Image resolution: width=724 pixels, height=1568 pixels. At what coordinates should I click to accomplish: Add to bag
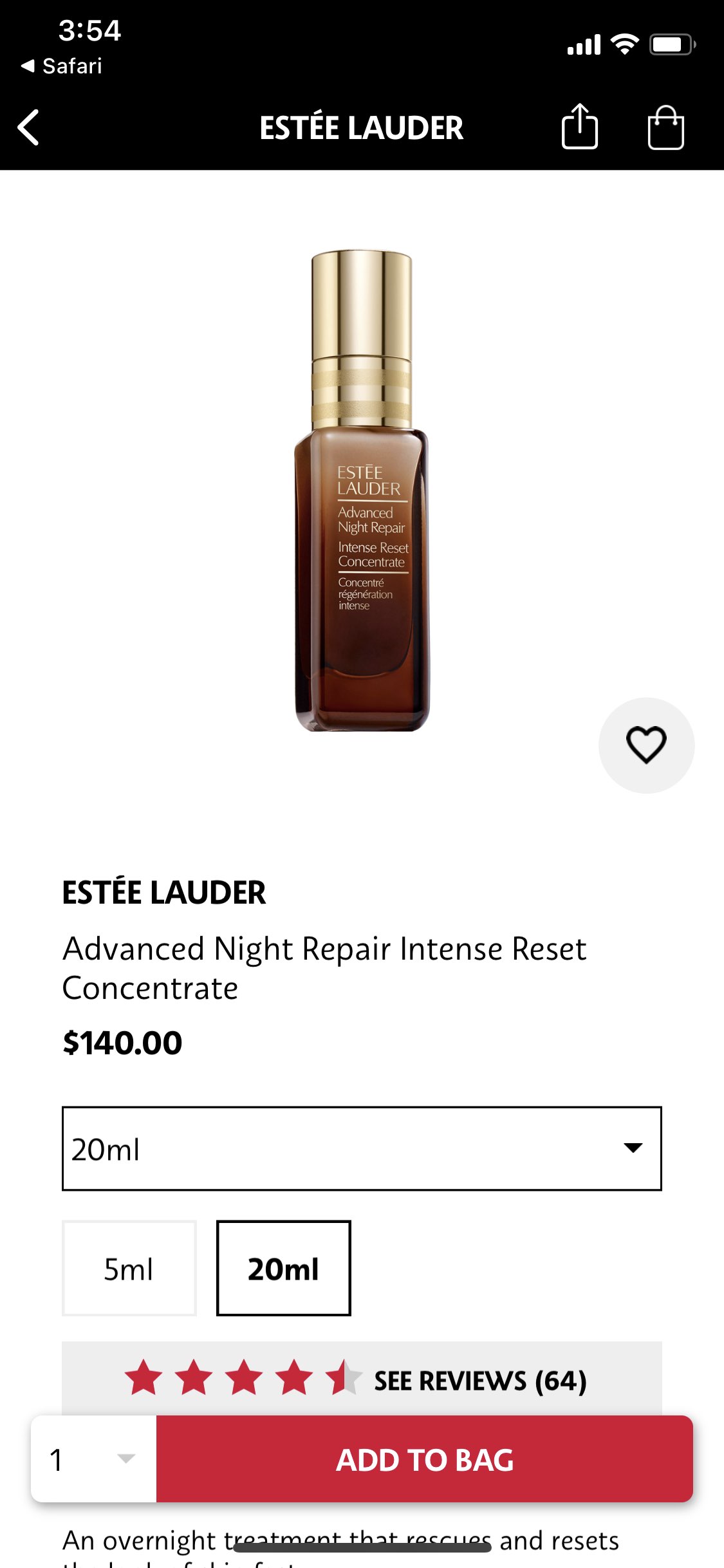coord(425,1459)
